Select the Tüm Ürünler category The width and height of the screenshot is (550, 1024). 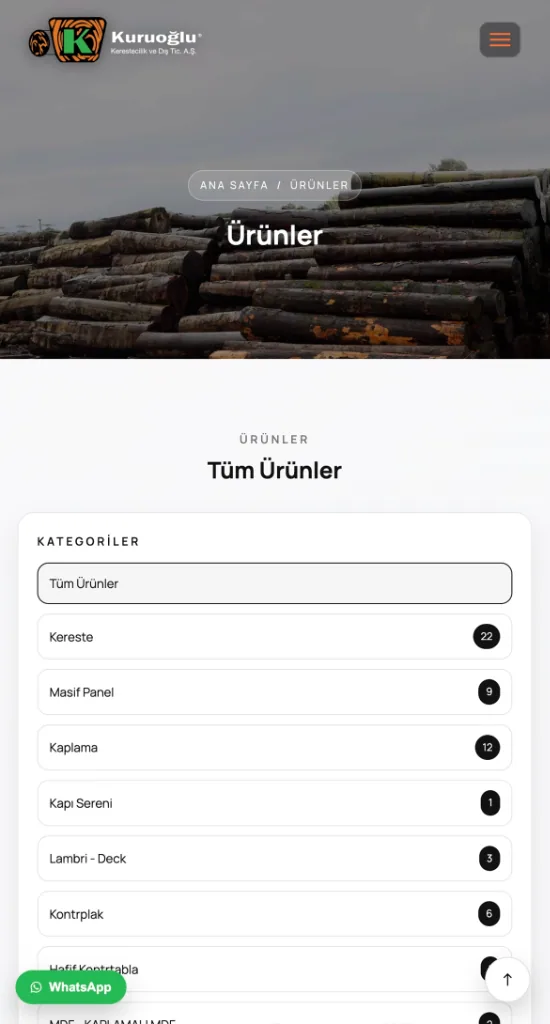[274, 583]
